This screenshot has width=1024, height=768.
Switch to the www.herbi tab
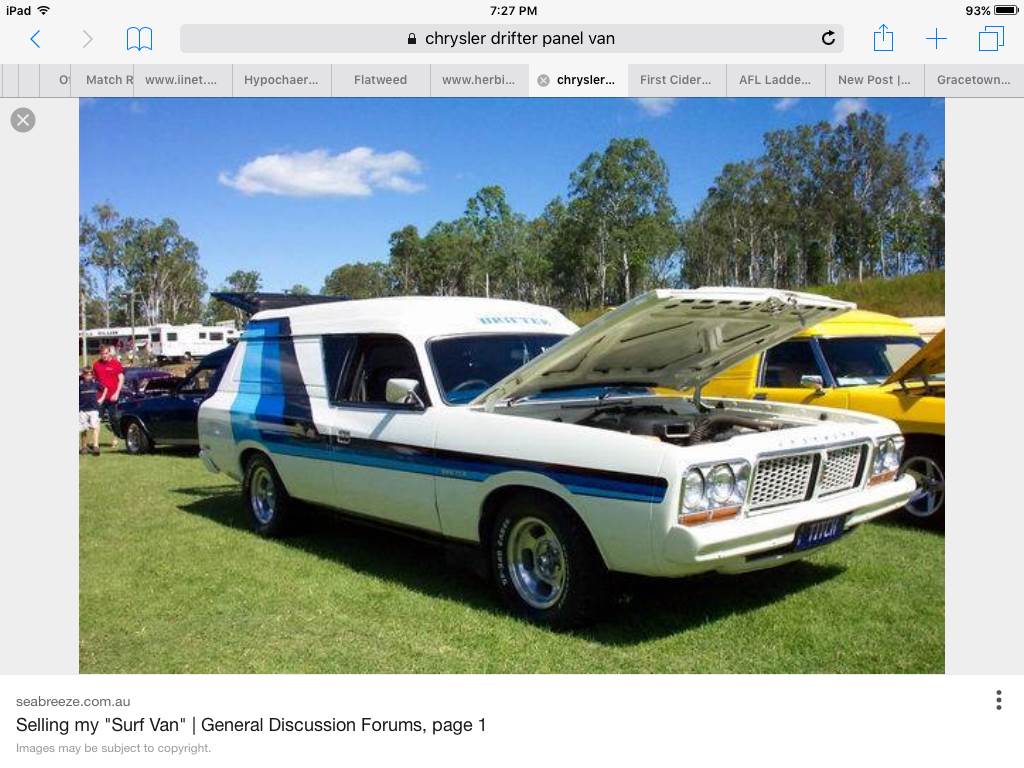click(478, 80)
